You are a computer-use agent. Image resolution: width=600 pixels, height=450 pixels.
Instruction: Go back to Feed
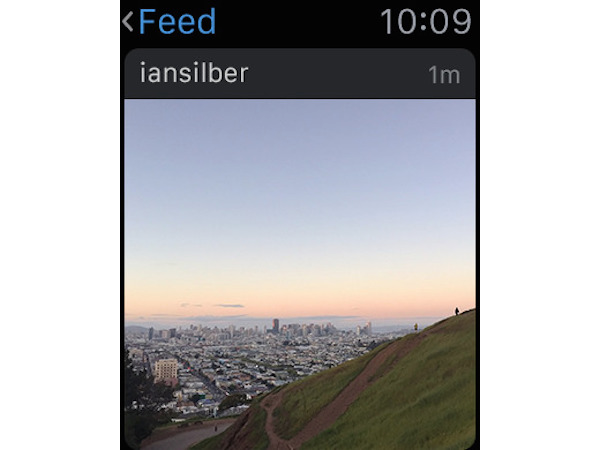click(170, 21)
